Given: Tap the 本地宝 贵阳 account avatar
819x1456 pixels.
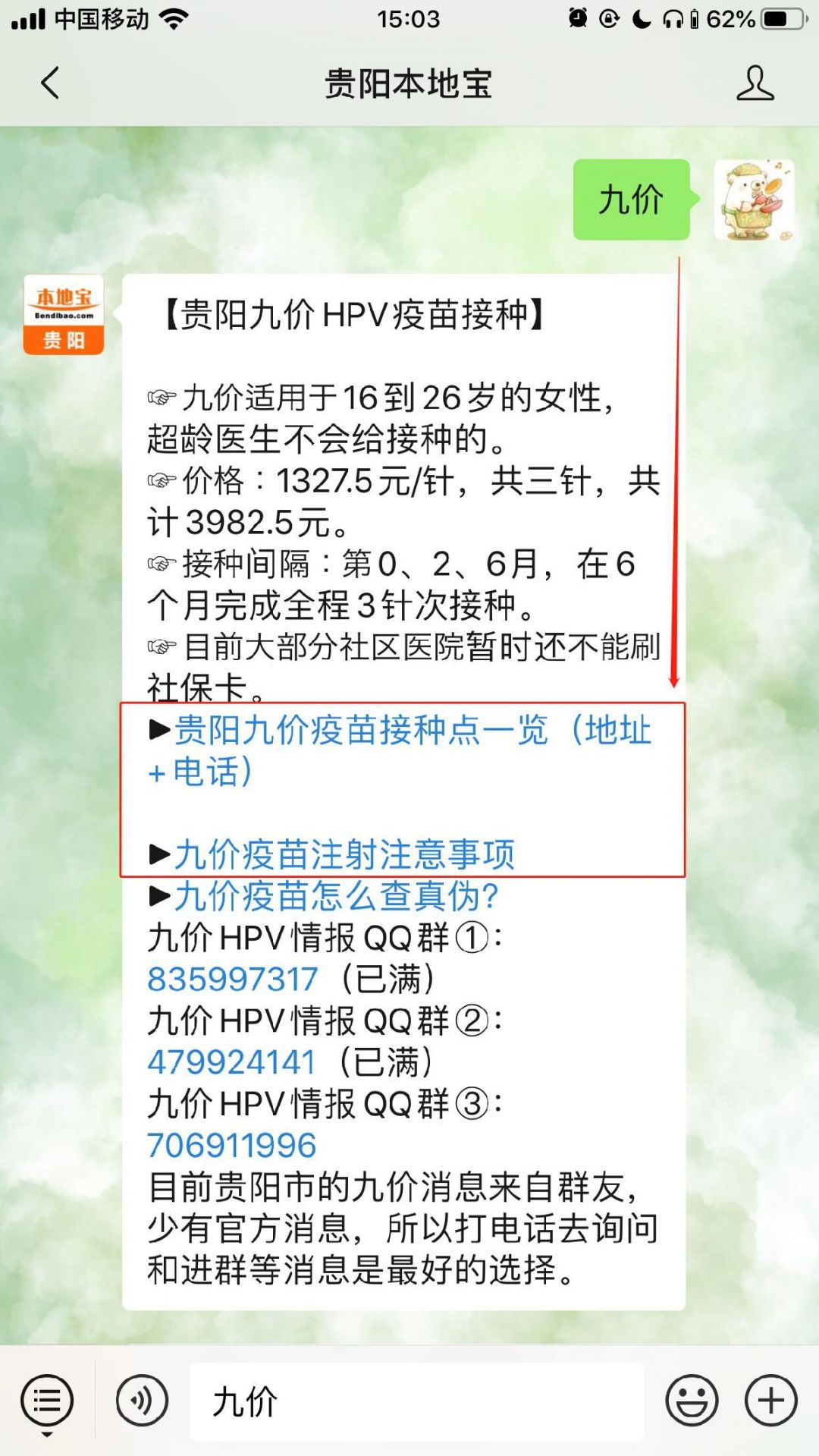Looking at the screenshot, I should point(64,315).
